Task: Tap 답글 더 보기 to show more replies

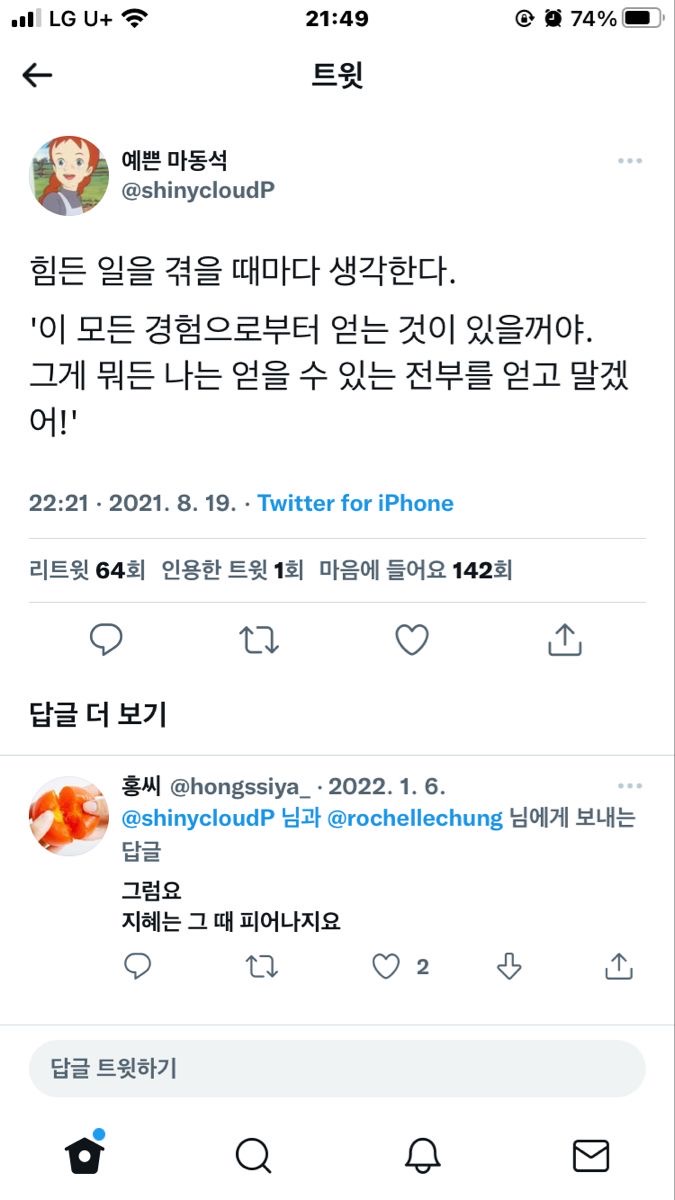Action: coord(98,714)
